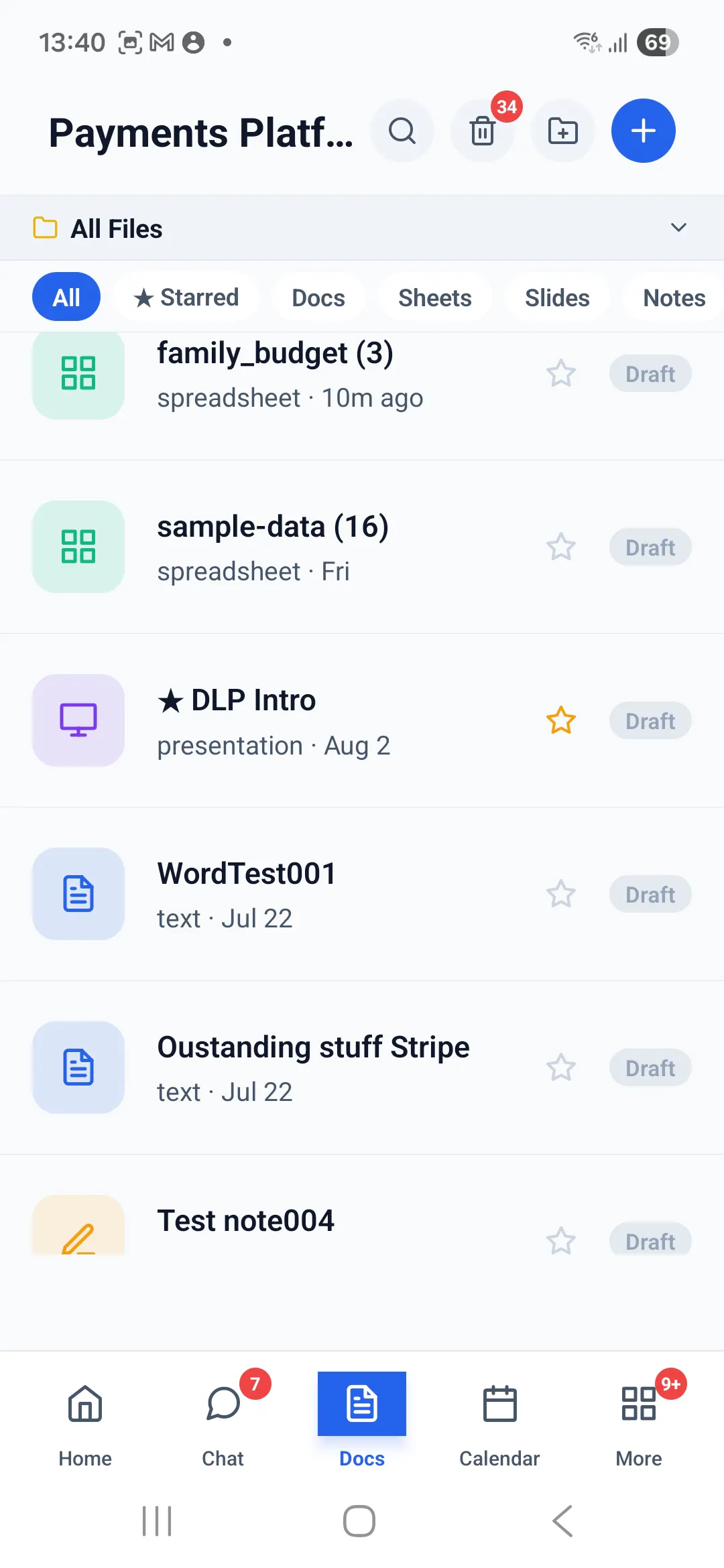Tap the blue plus button to add a file

(644, 131)
